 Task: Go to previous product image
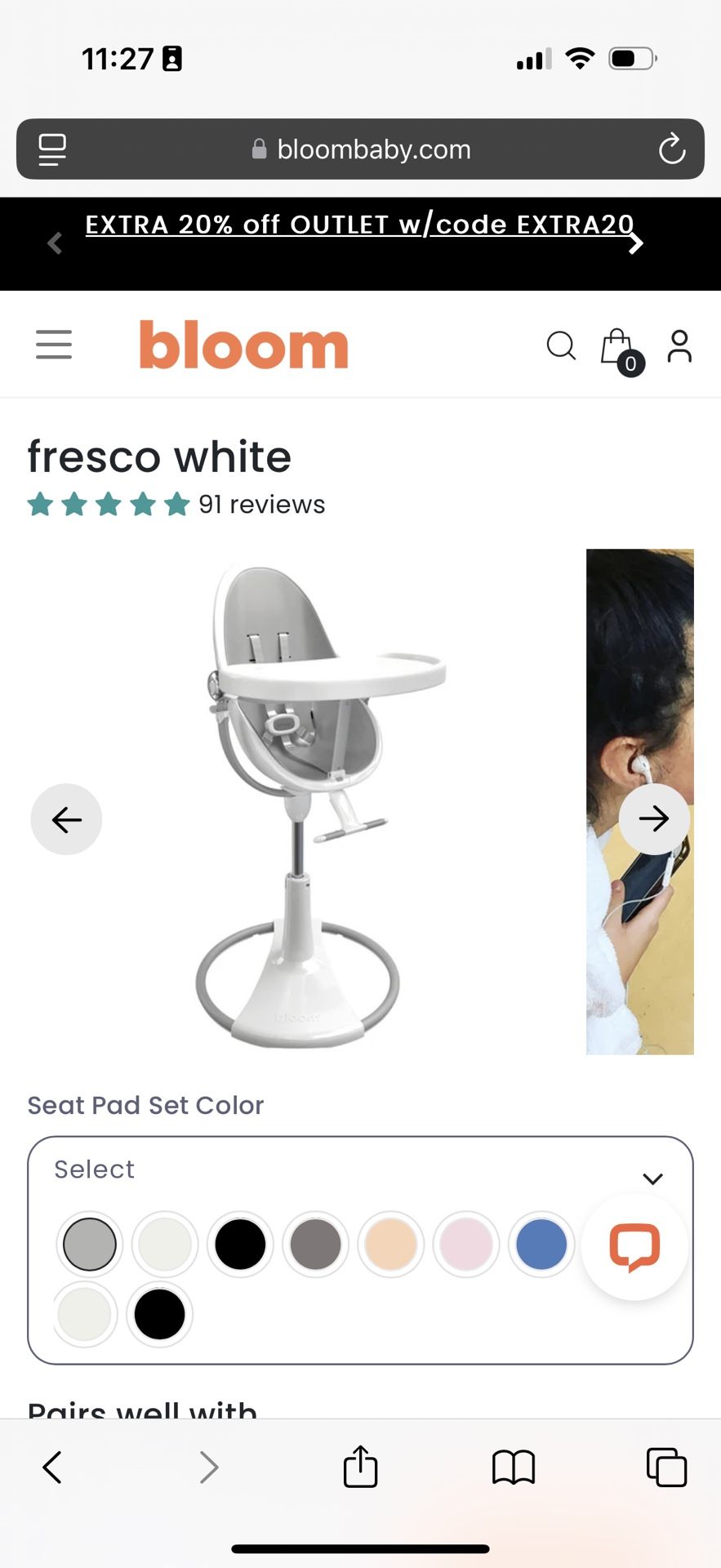[x=66, y=819]
